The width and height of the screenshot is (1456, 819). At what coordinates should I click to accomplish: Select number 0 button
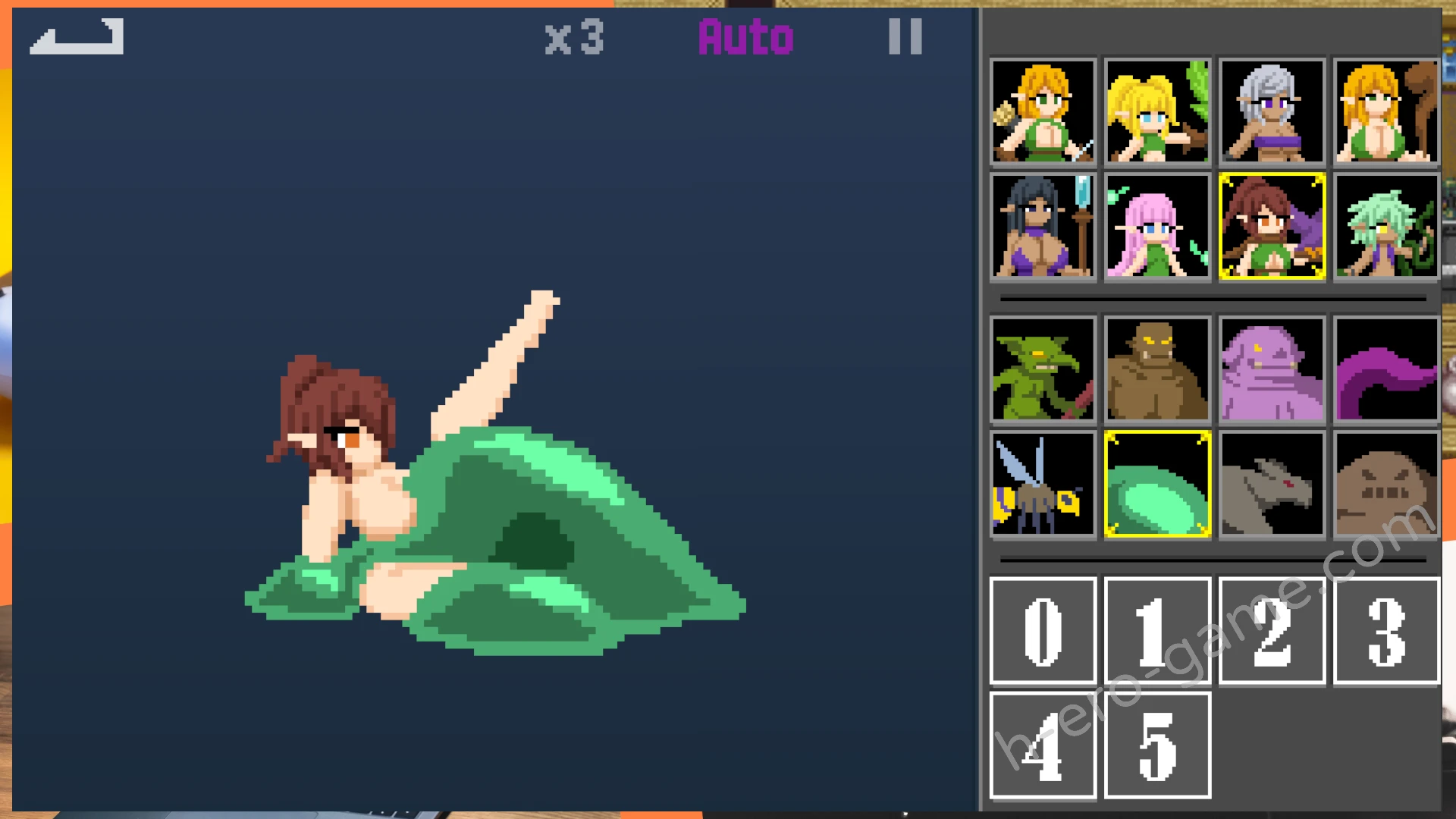pyautogui.click(x=1043, y=631)
